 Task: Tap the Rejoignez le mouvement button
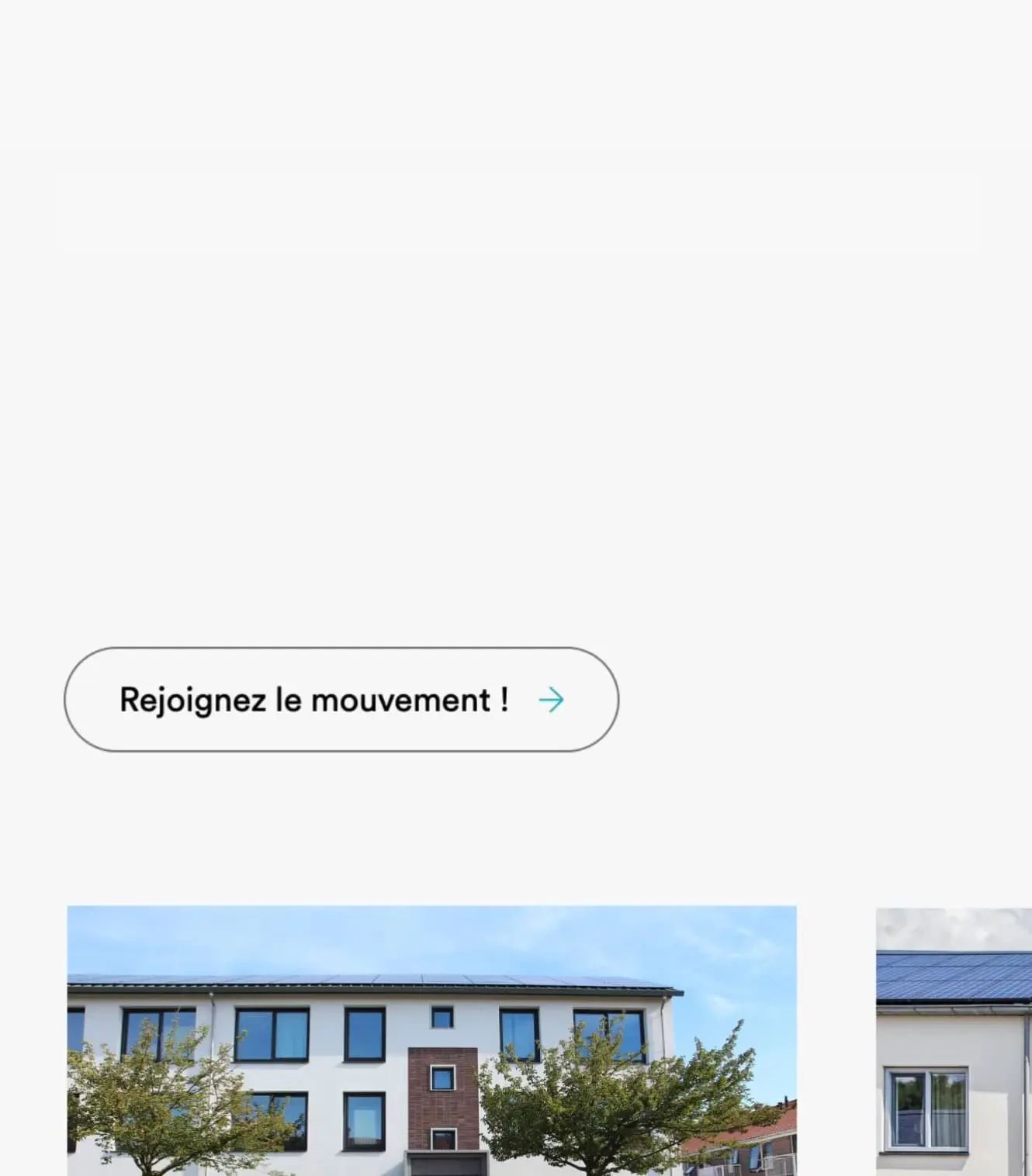(341, 700)
